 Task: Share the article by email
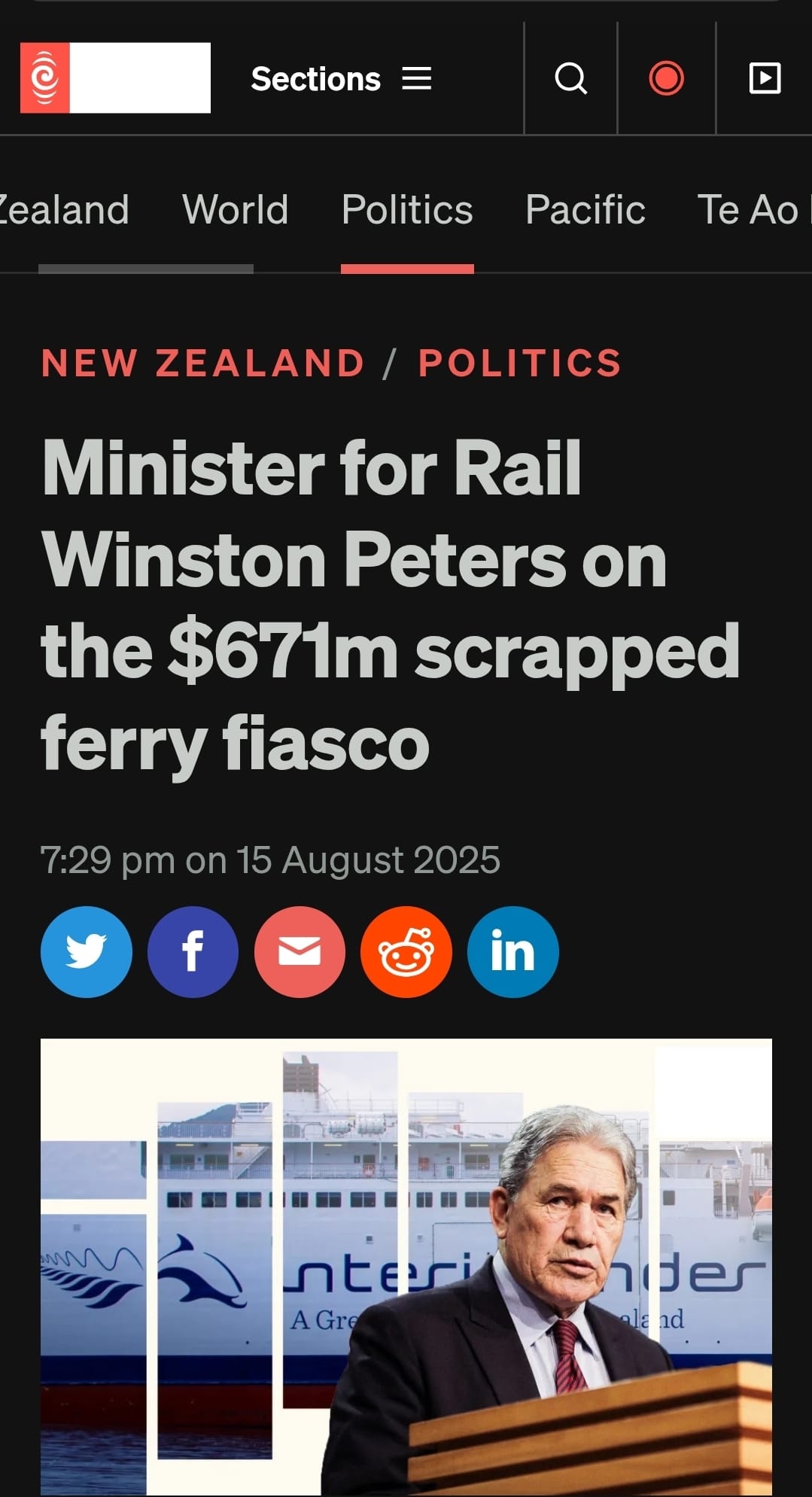tap(300, 951)
